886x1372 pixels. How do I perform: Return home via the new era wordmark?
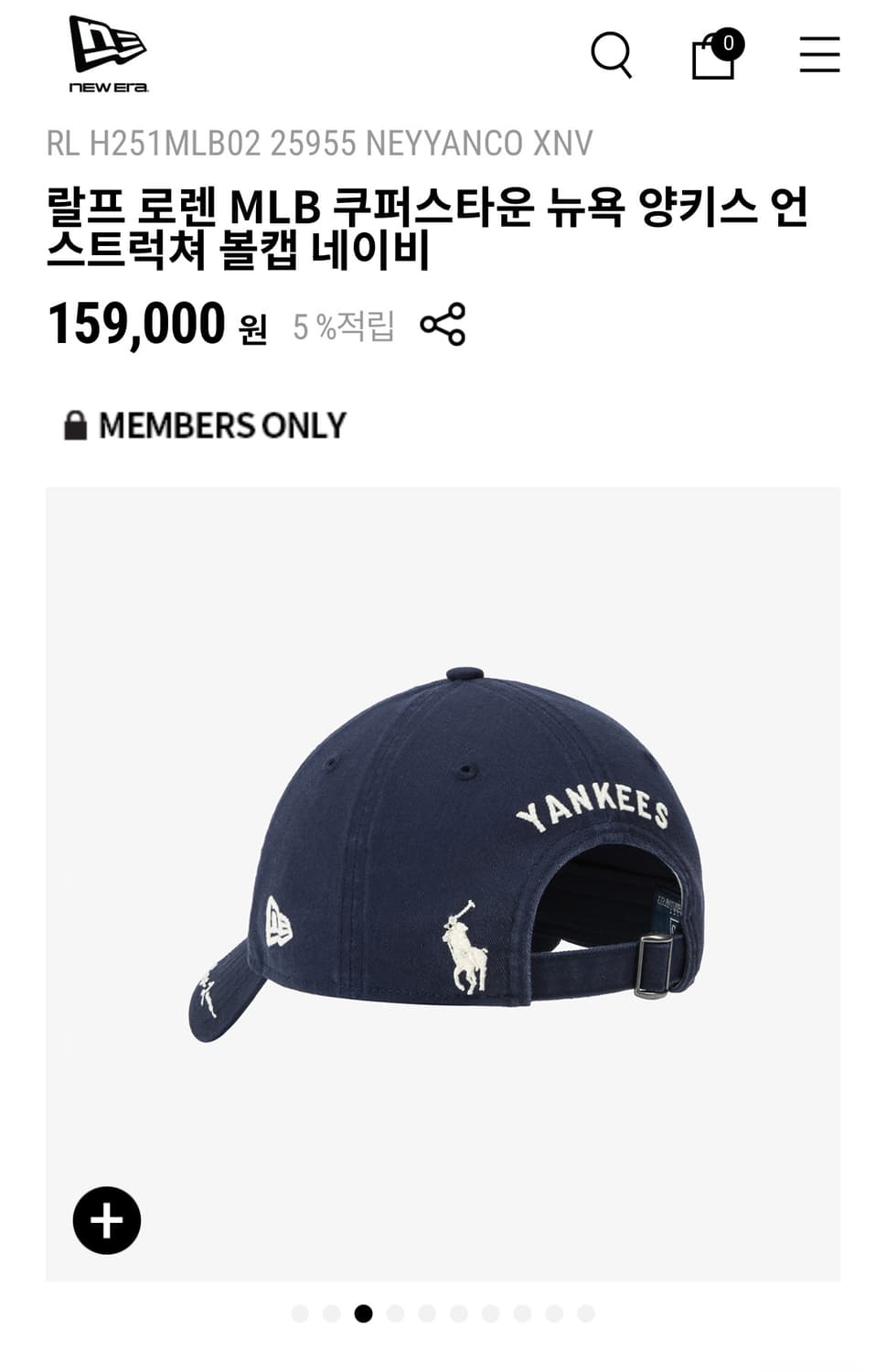coord(110,85)
